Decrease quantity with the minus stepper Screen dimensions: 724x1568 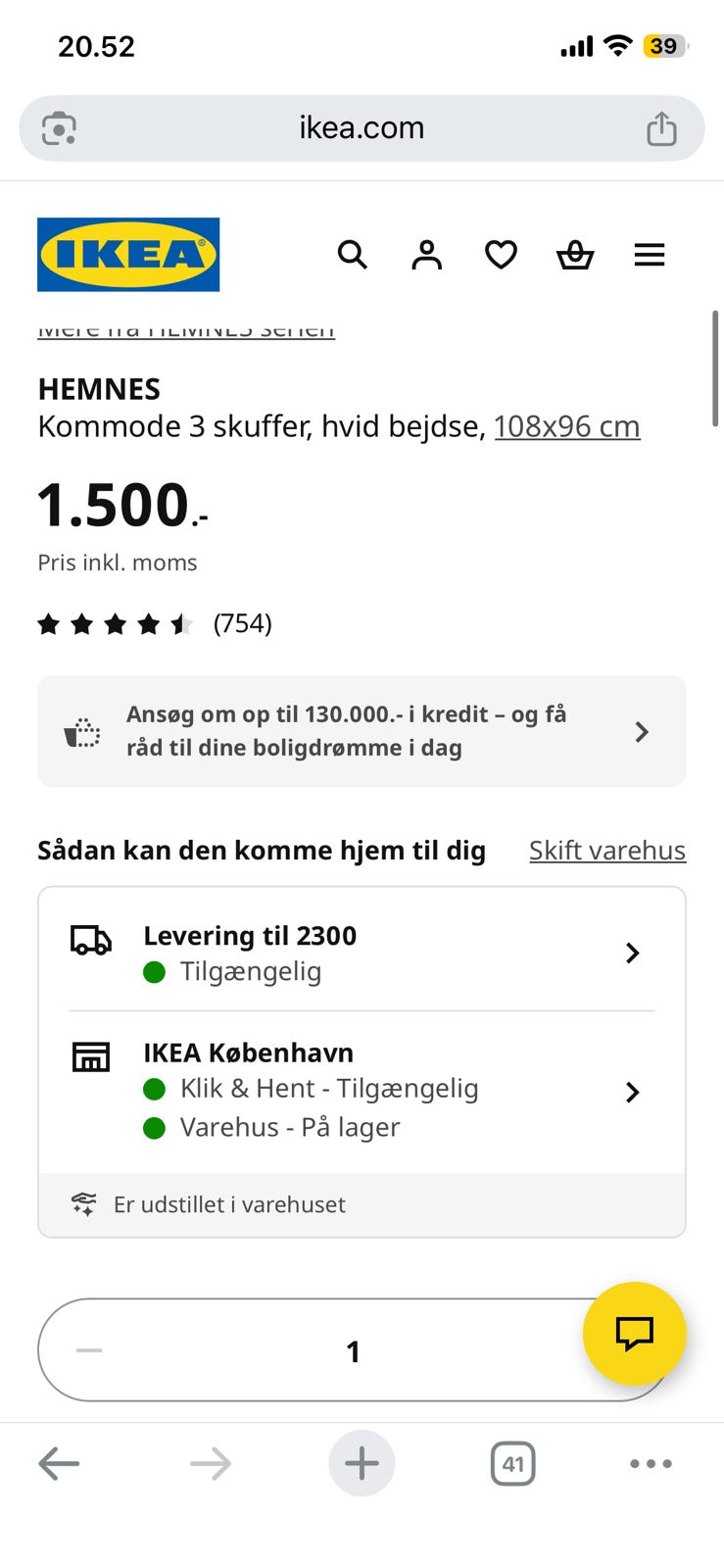88,1349
